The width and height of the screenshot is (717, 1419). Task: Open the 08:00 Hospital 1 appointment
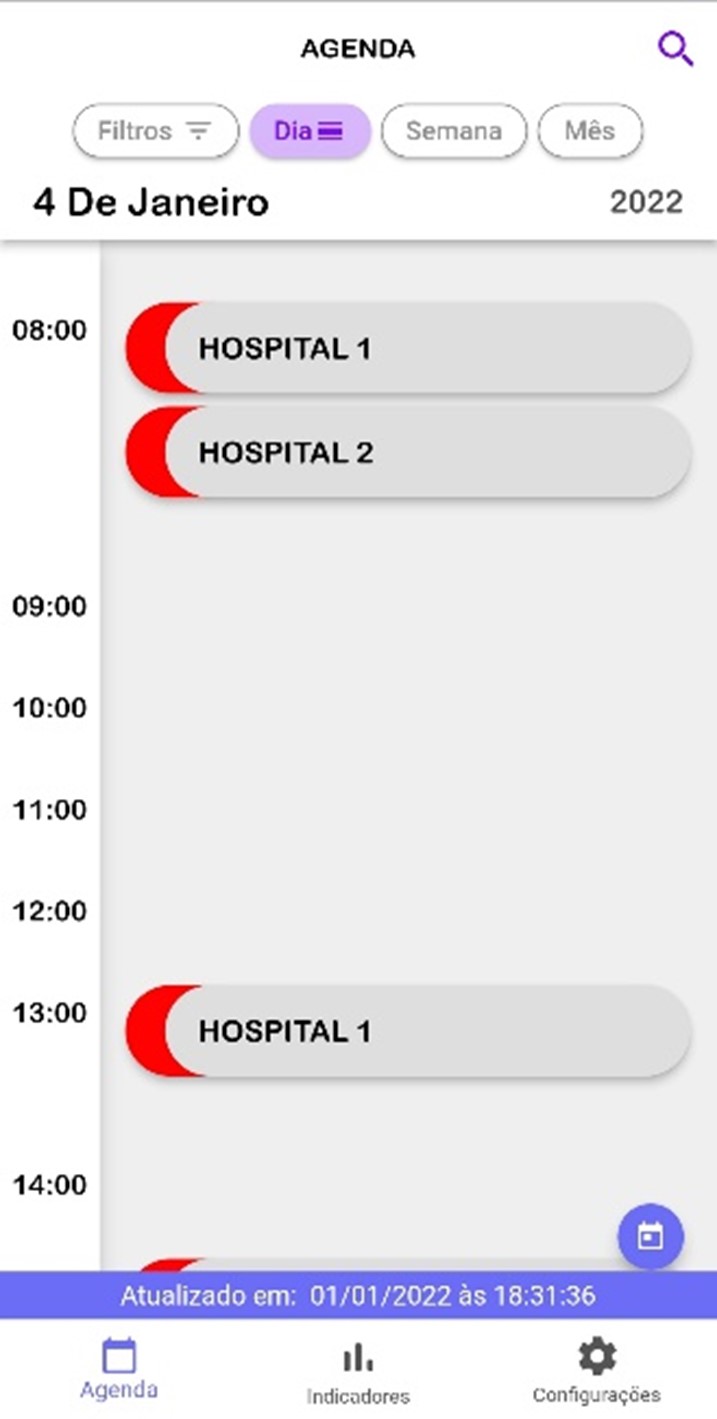click(408, 348)
